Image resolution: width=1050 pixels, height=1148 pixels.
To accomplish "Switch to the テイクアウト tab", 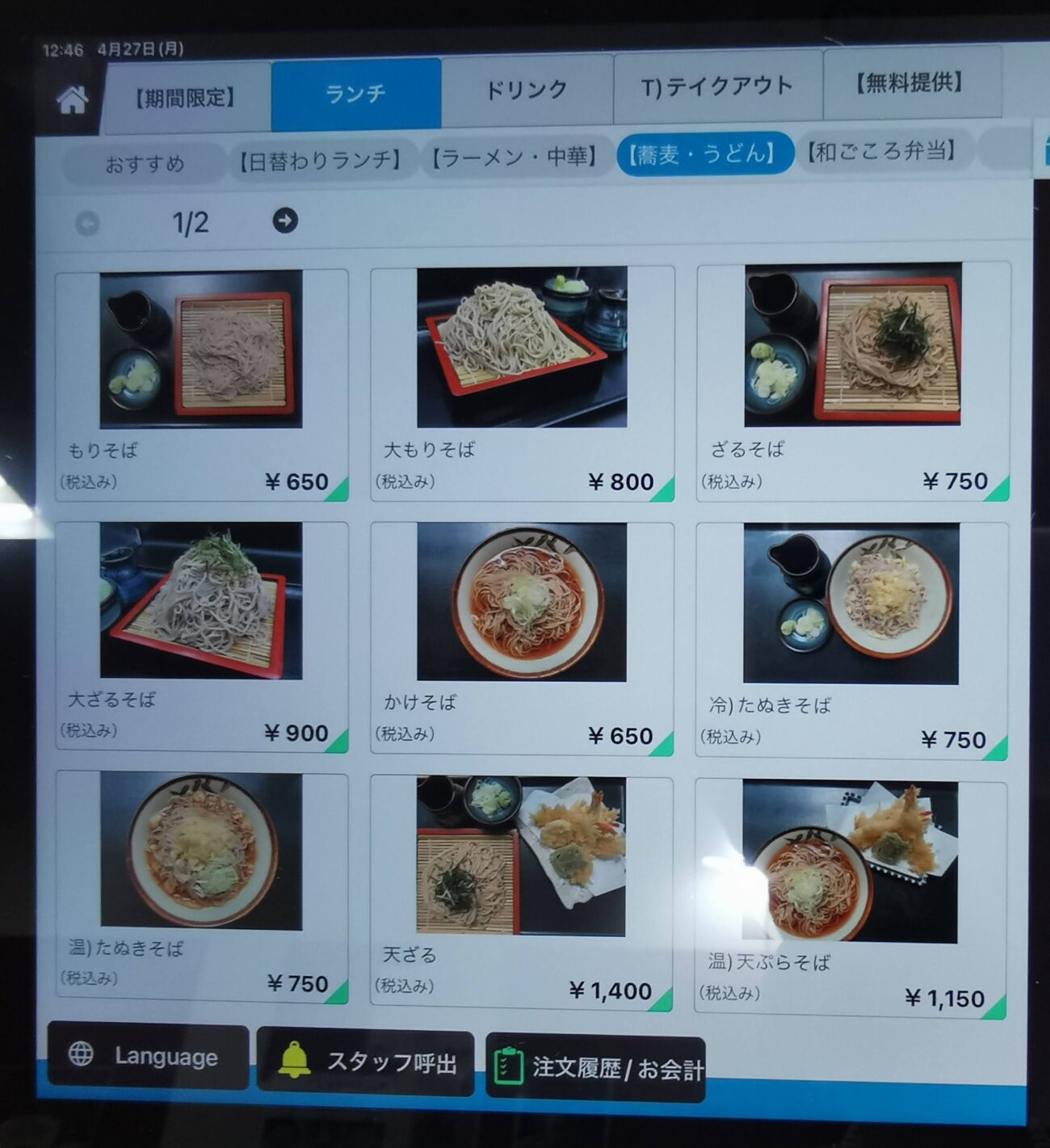I will pos(717,86).
